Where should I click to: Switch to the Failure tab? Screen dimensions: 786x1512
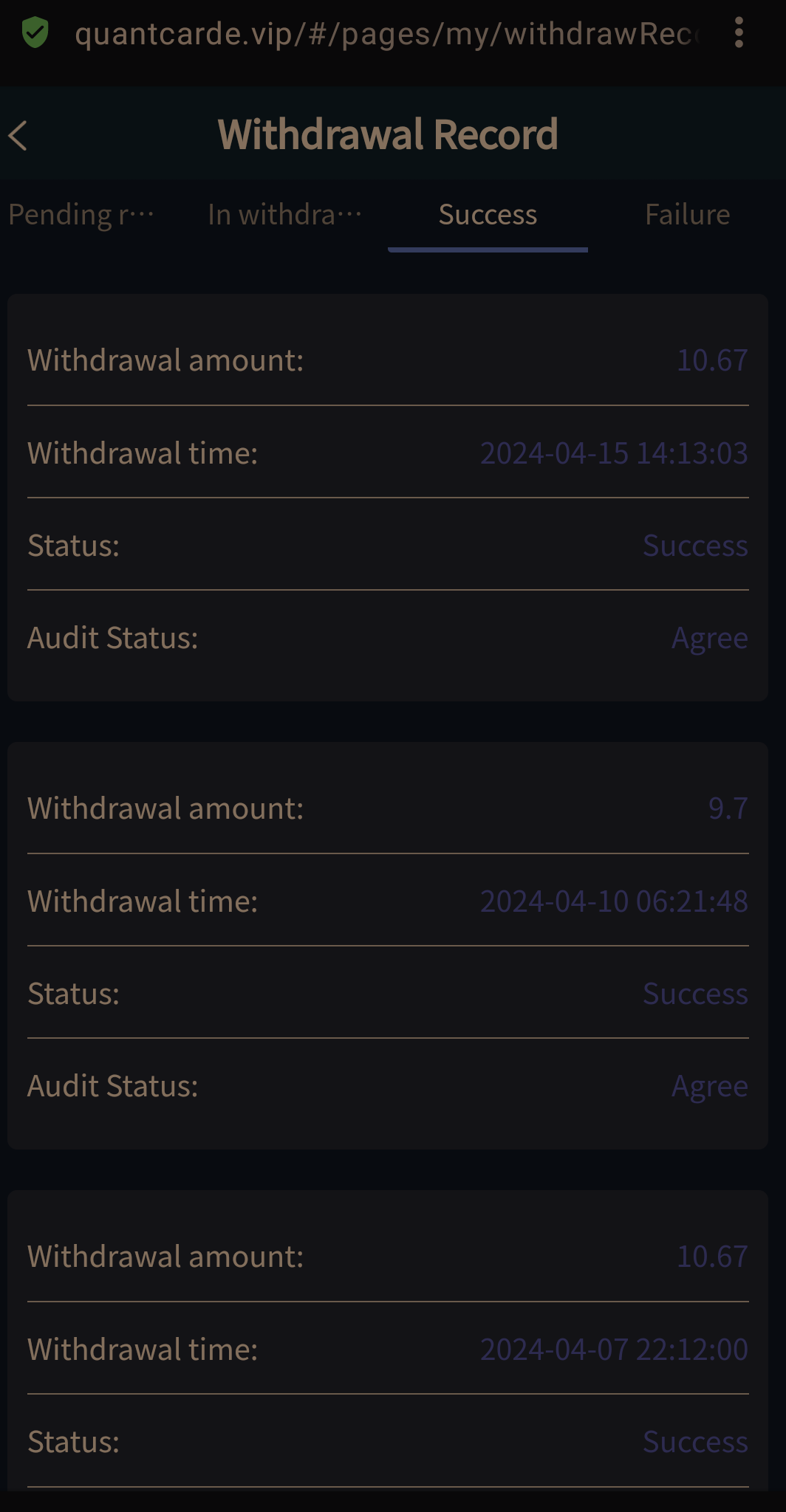pos(687,215)
